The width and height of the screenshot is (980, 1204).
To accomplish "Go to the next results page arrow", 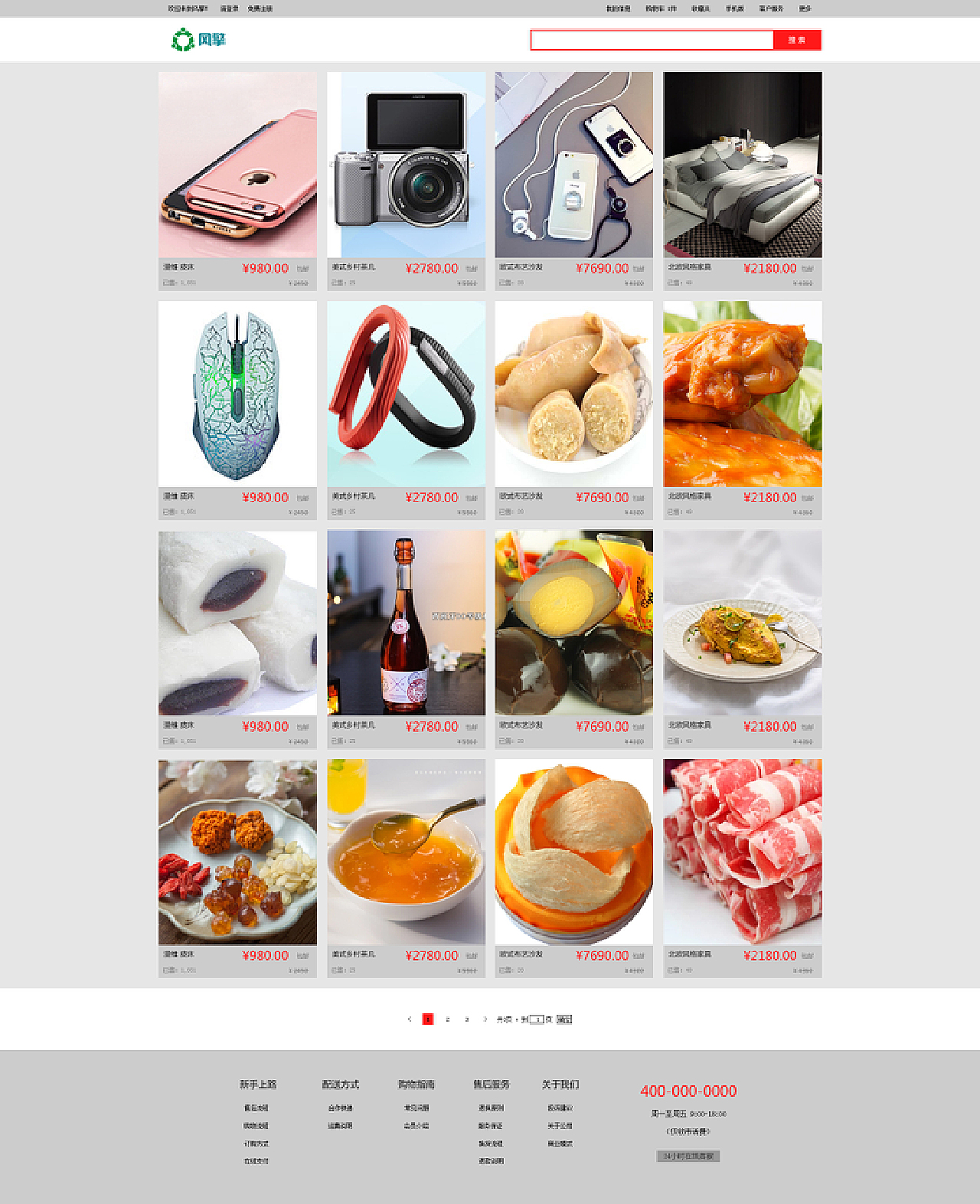I will point(485,1019).
